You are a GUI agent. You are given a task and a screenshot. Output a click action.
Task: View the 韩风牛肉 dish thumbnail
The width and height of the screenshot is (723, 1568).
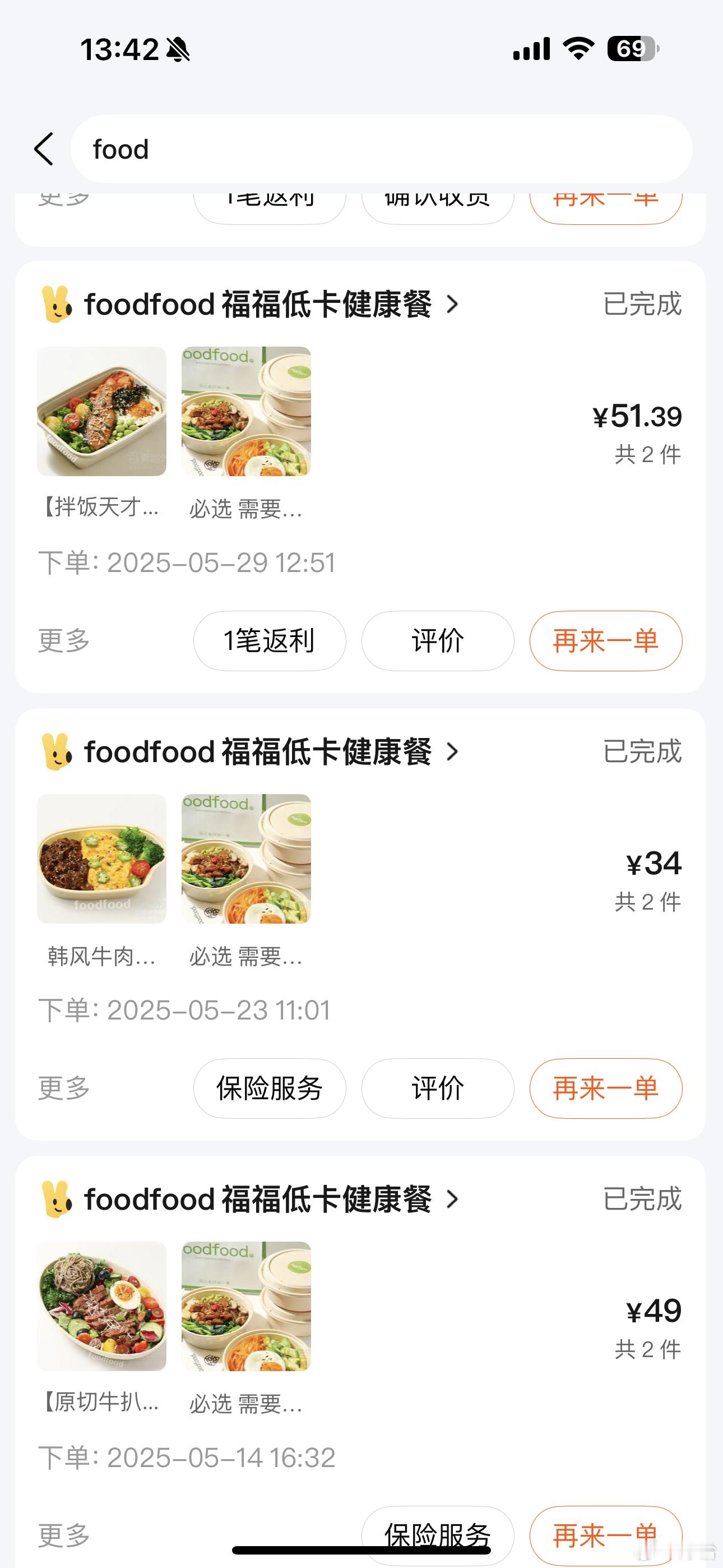(101, 859)
